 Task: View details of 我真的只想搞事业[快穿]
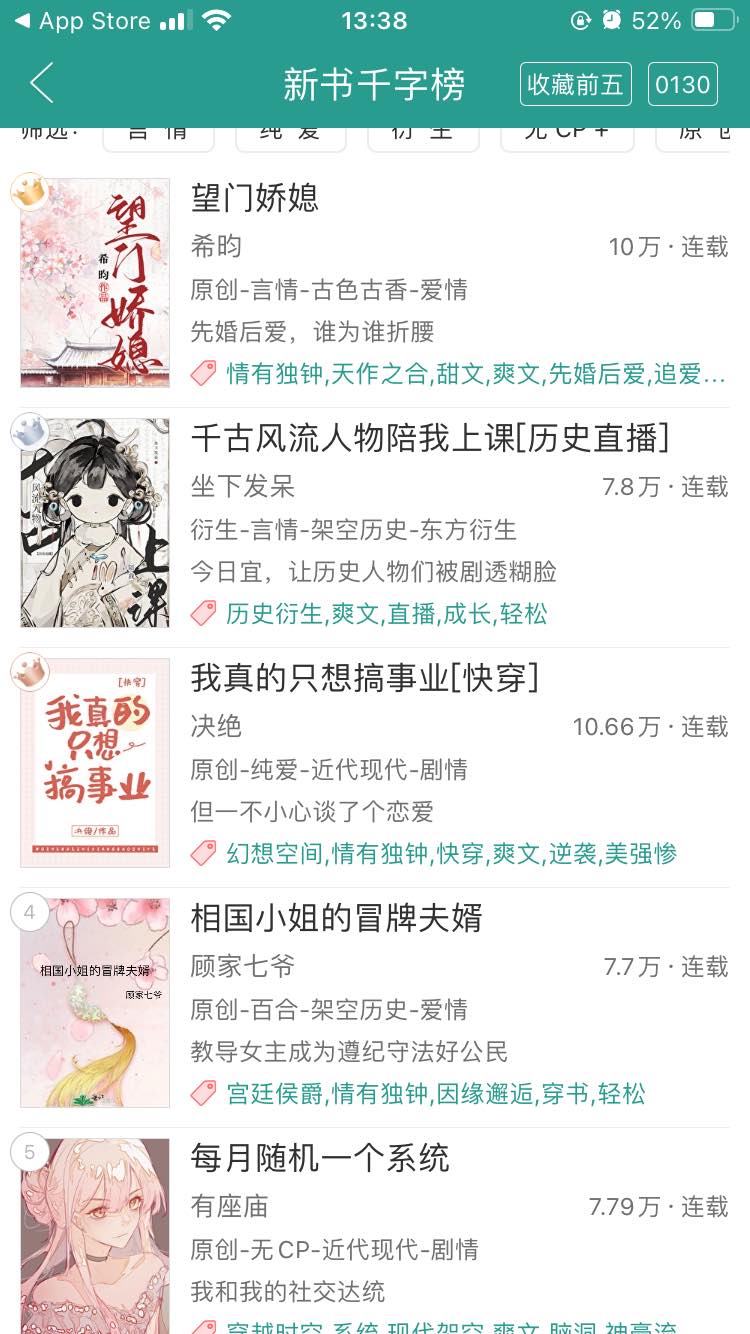364,678
